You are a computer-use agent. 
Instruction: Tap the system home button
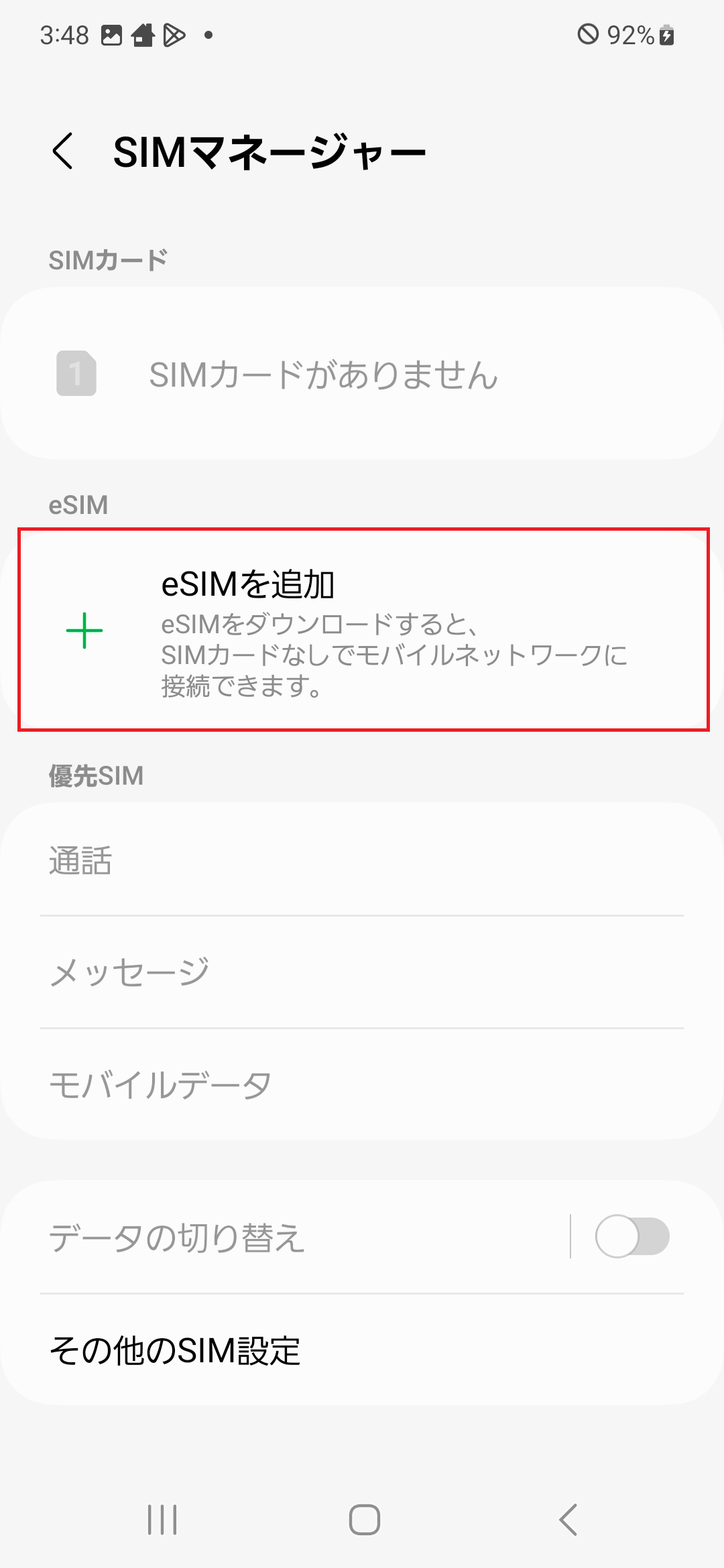(364, 1519)
